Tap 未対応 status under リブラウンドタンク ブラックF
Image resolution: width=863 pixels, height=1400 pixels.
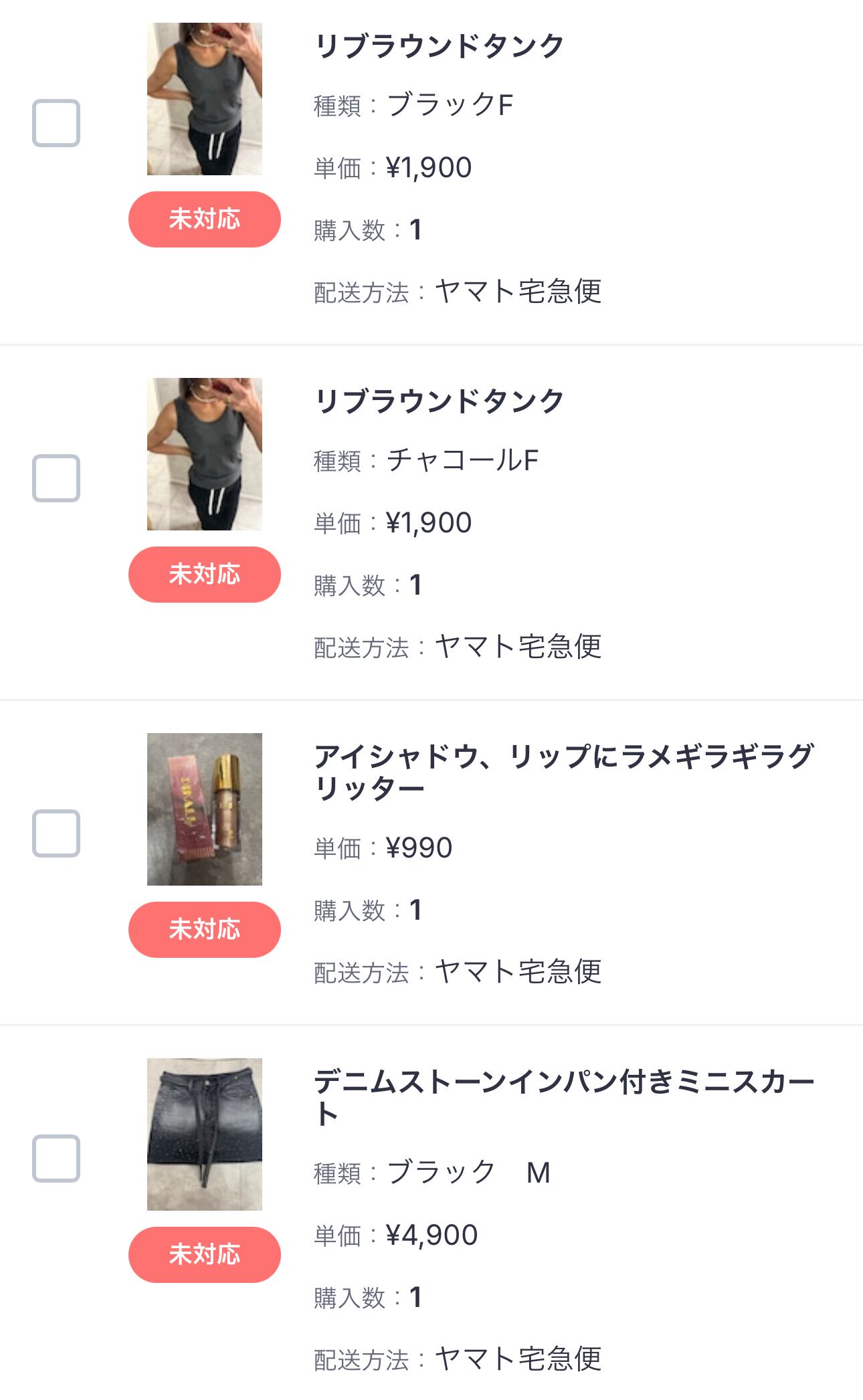click(204, 219)
